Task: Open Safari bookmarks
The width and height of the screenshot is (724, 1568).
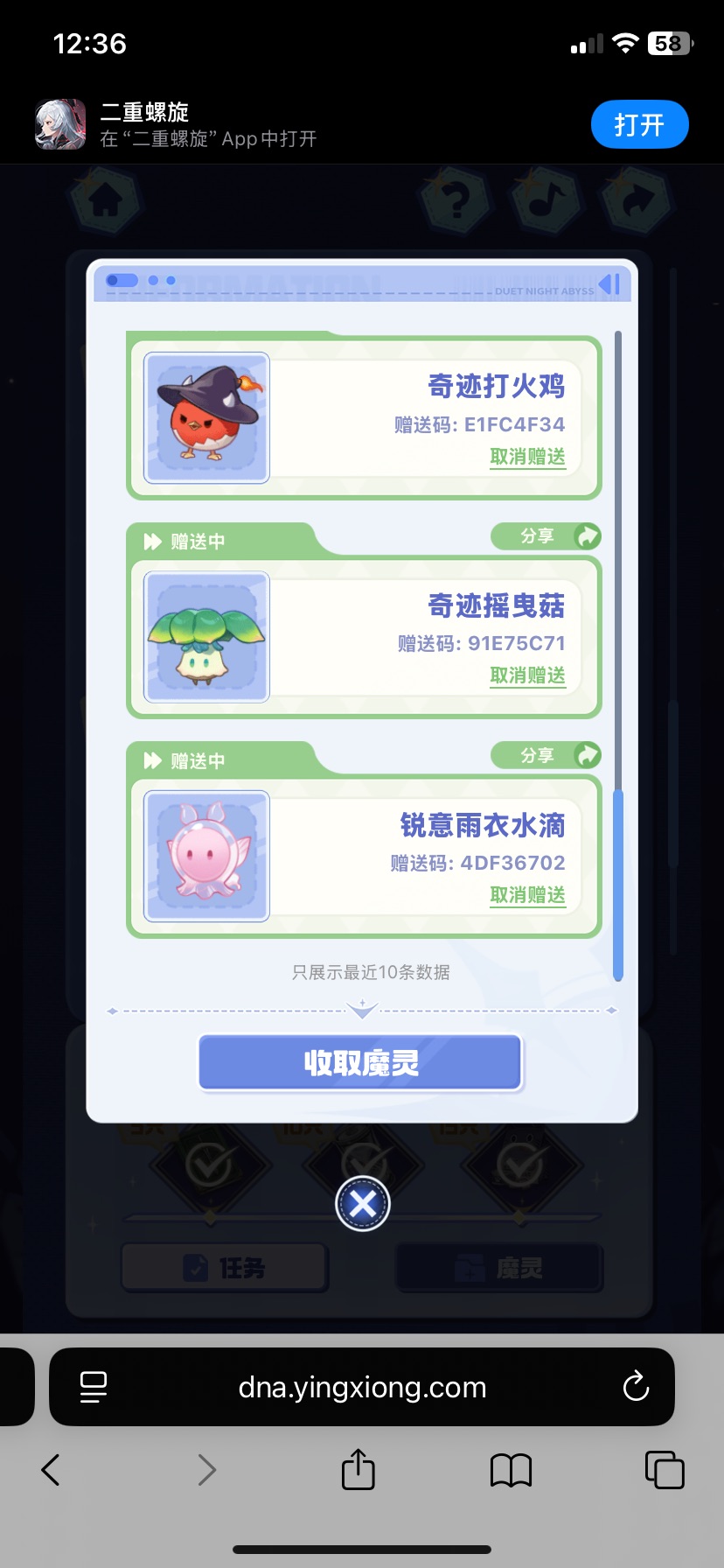Action: [512, 1470]
